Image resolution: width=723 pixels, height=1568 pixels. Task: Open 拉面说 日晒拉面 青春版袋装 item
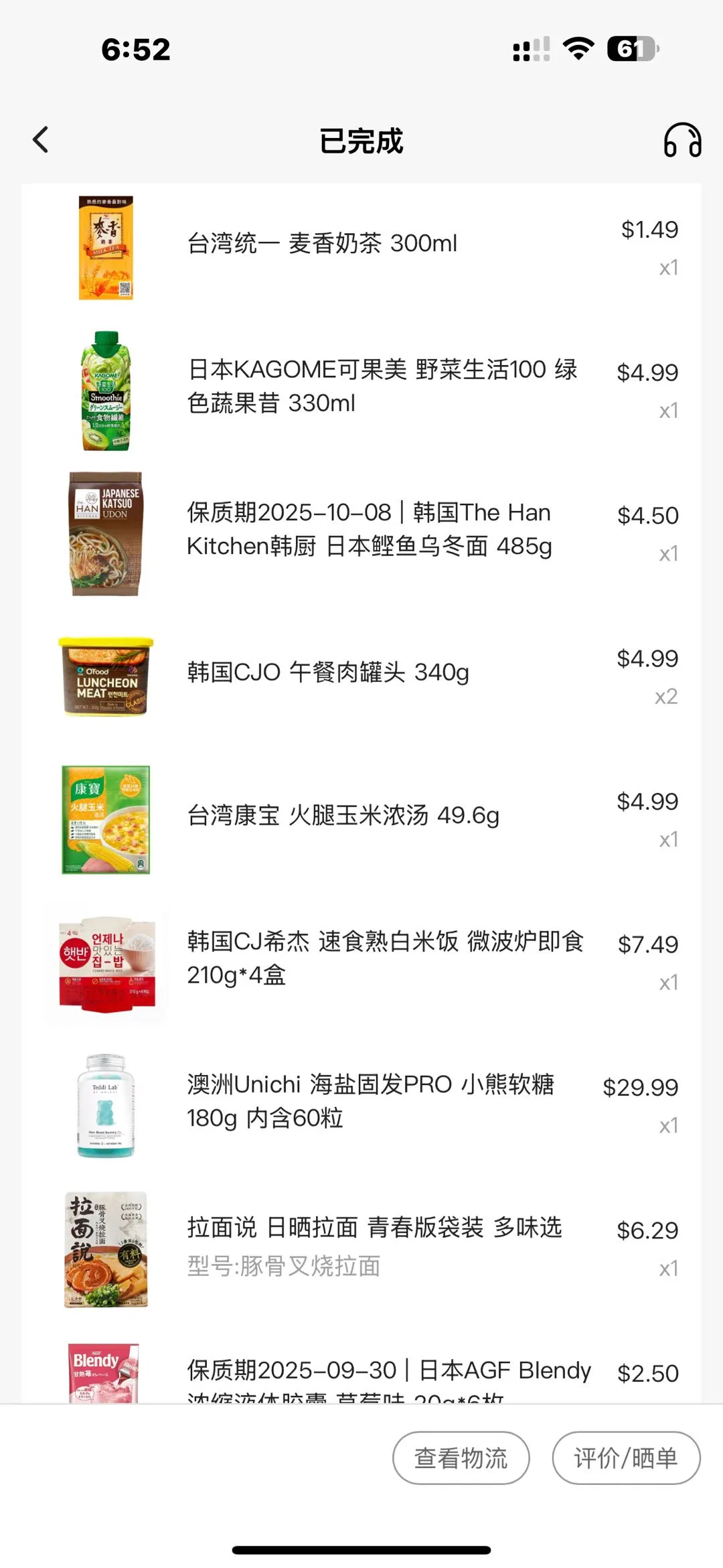[x=374, y=1228]
